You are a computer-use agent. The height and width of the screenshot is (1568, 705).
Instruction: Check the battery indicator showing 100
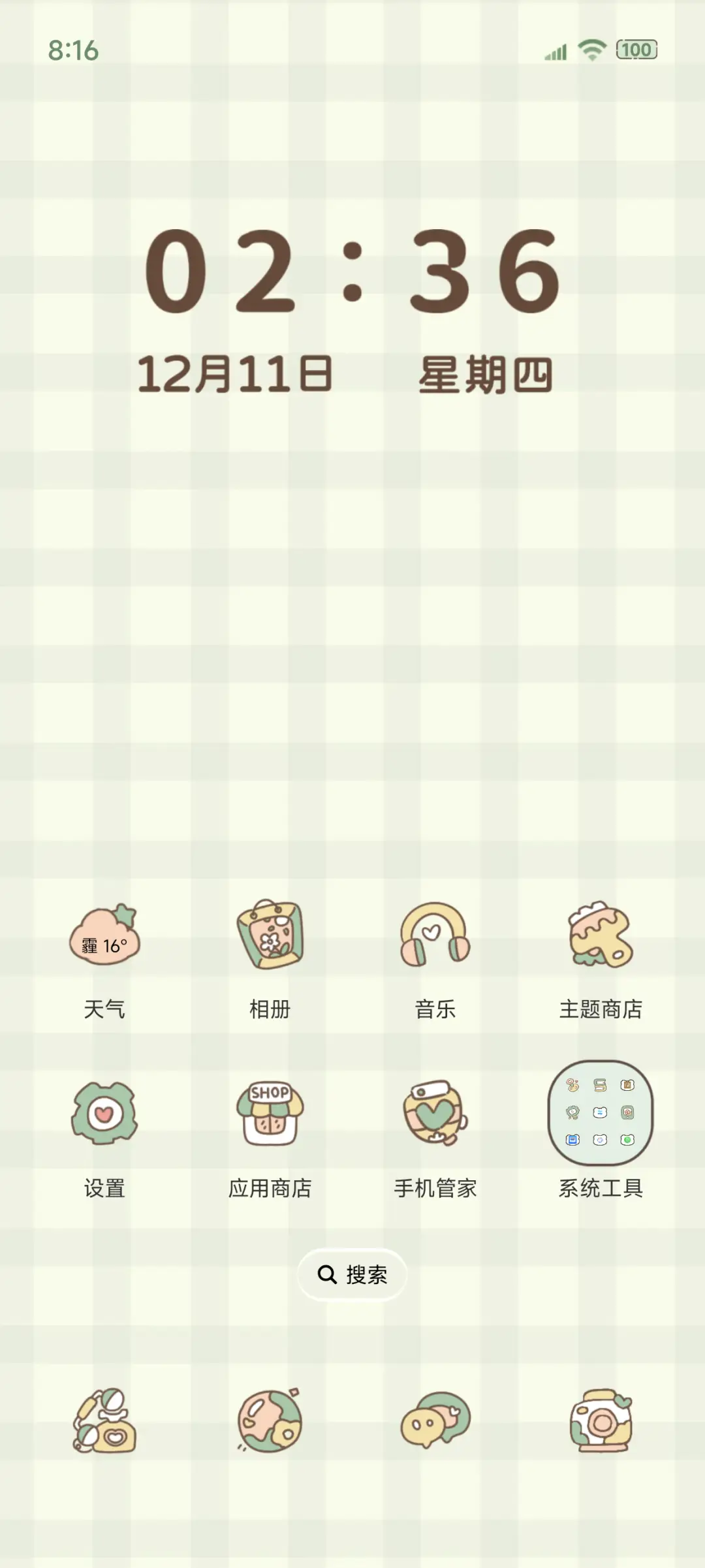click(x=638, y=49)
